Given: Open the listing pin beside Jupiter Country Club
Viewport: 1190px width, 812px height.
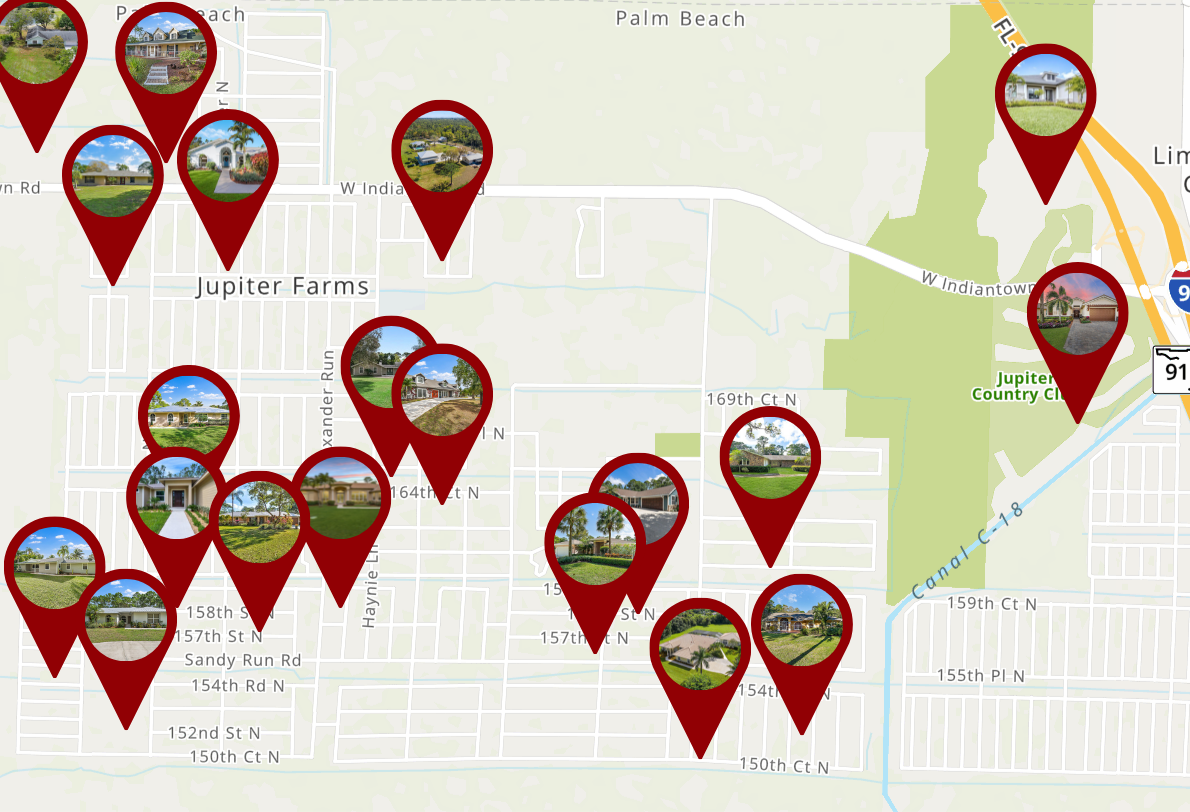Looking at the screenshot, I should pos(1077,310).
